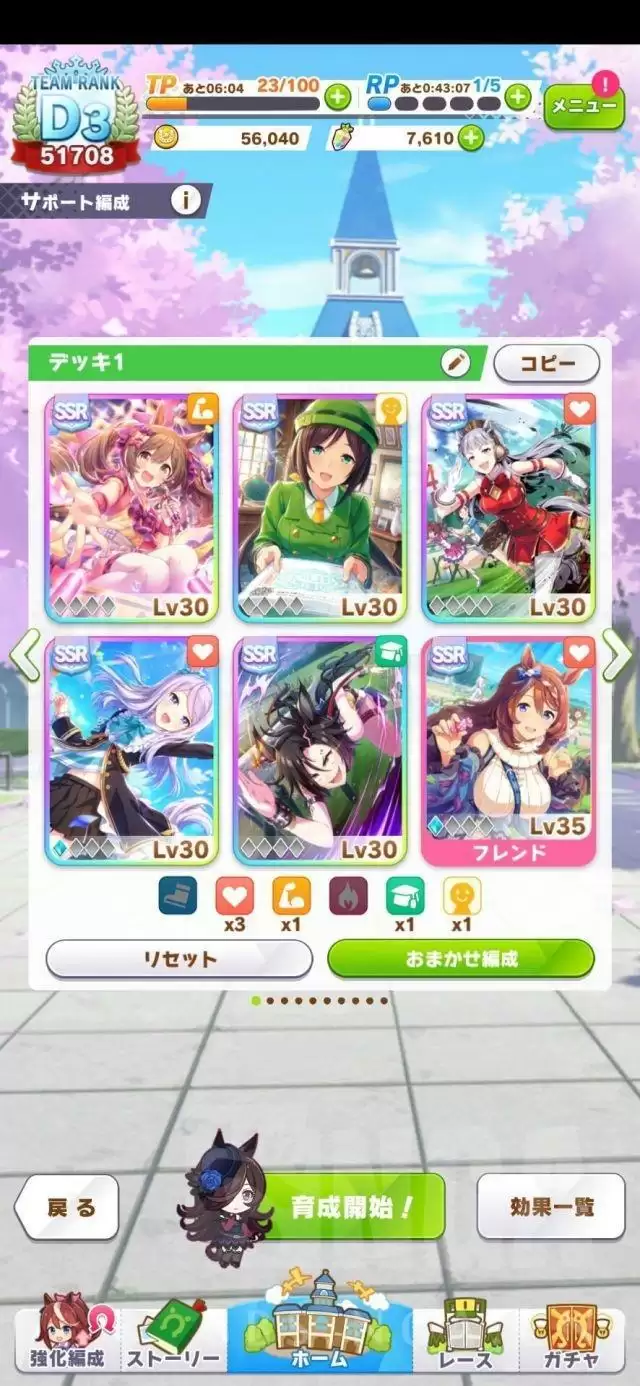Go to the next deck arrow

[x=616, y=655]
